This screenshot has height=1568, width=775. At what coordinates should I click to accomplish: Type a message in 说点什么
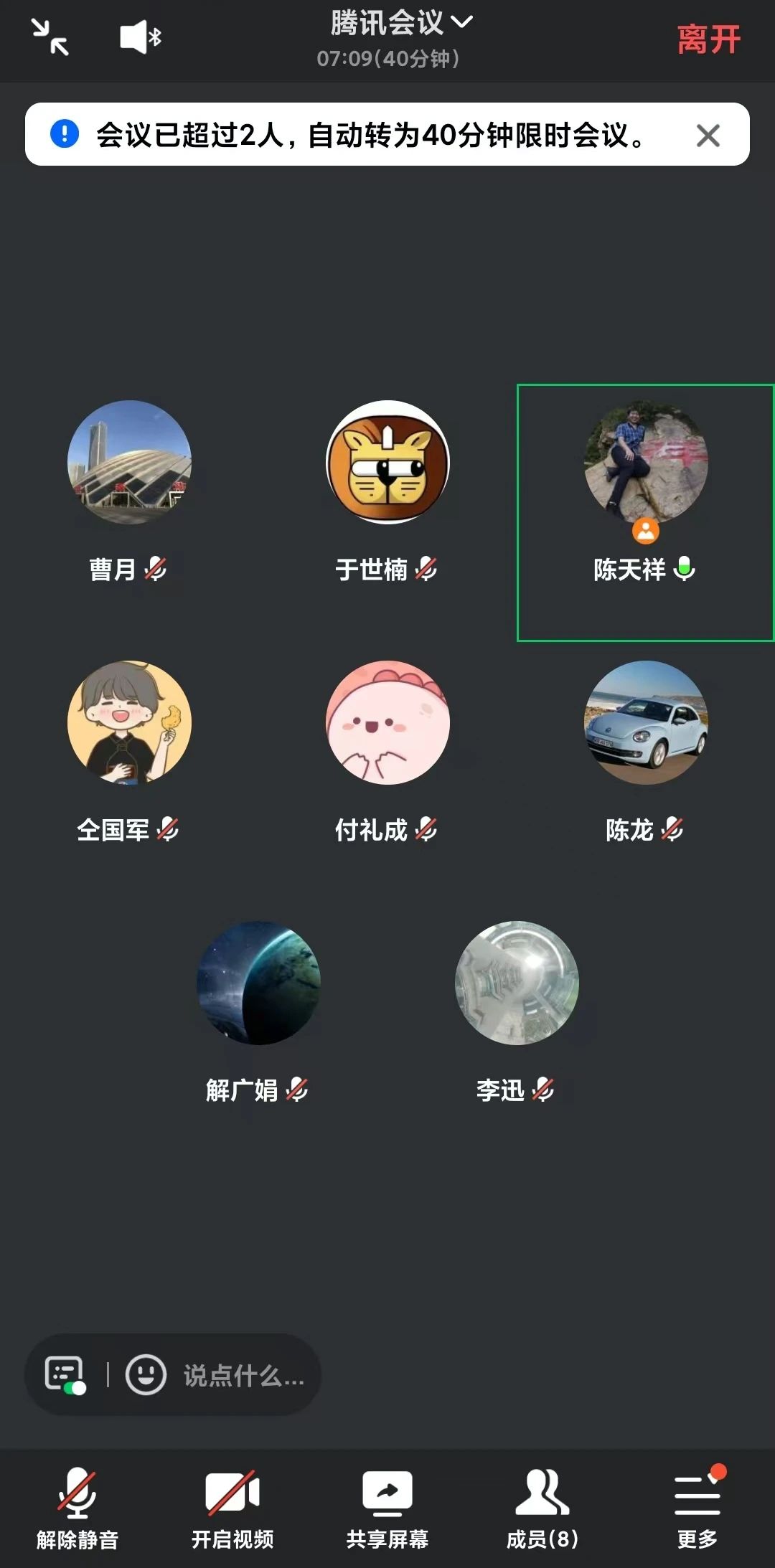tap(244, 1375)
